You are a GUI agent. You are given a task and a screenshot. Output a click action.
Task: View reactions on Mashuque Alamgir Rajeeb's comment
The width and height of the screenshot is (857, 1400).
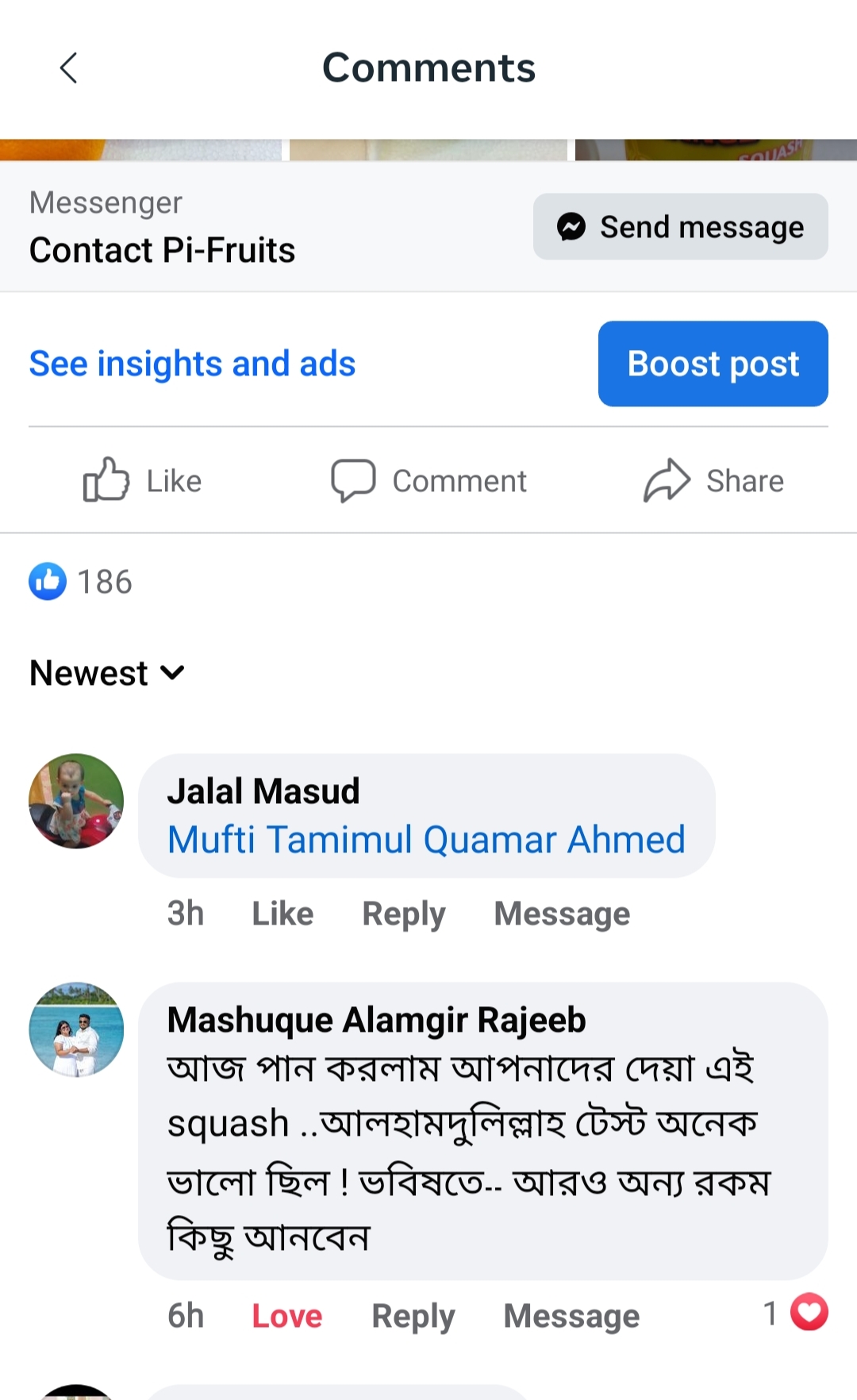tap(796, 1313)
